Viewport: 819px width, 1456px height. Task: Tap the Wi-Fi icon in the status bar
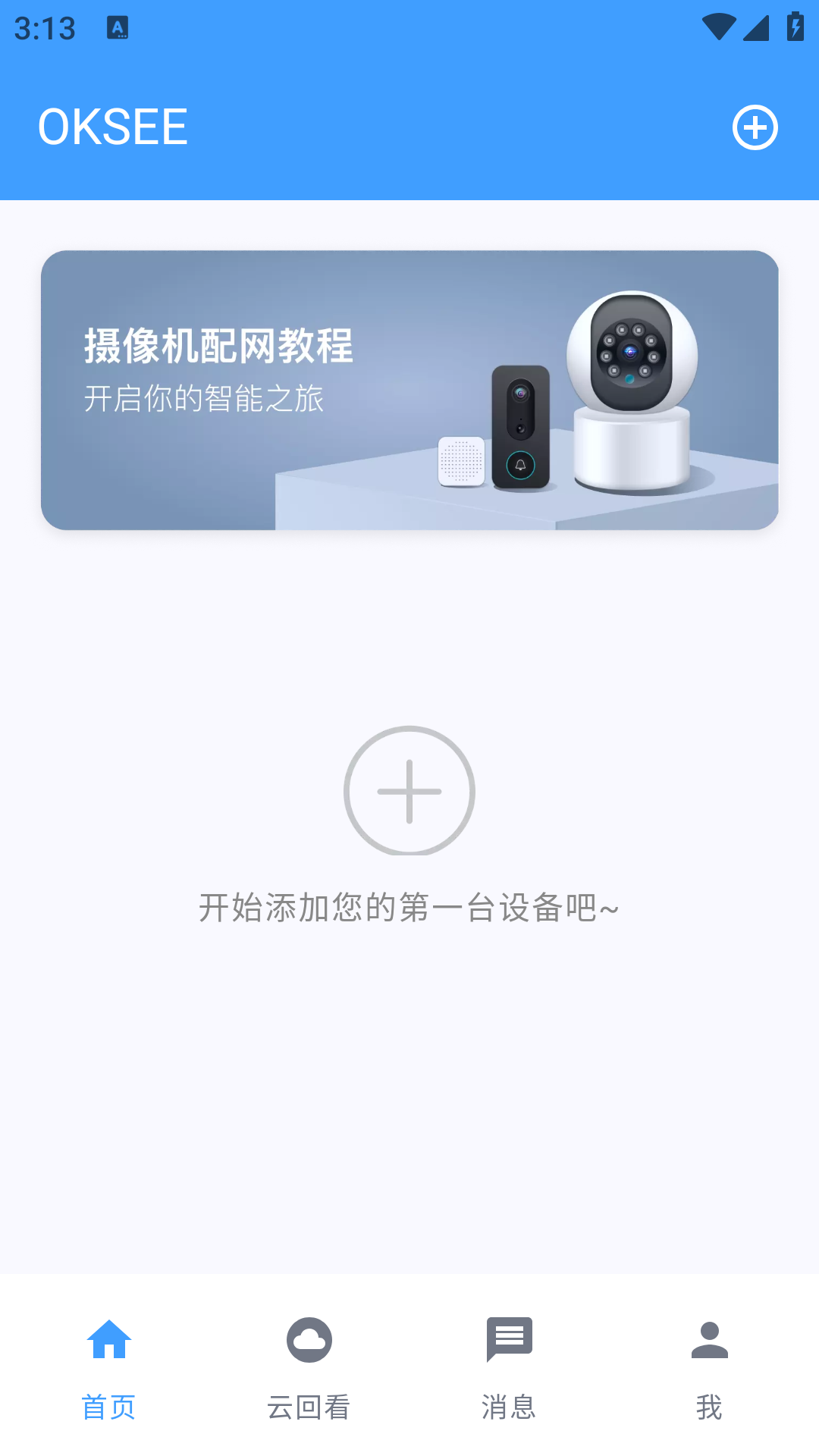click(720, 25)
